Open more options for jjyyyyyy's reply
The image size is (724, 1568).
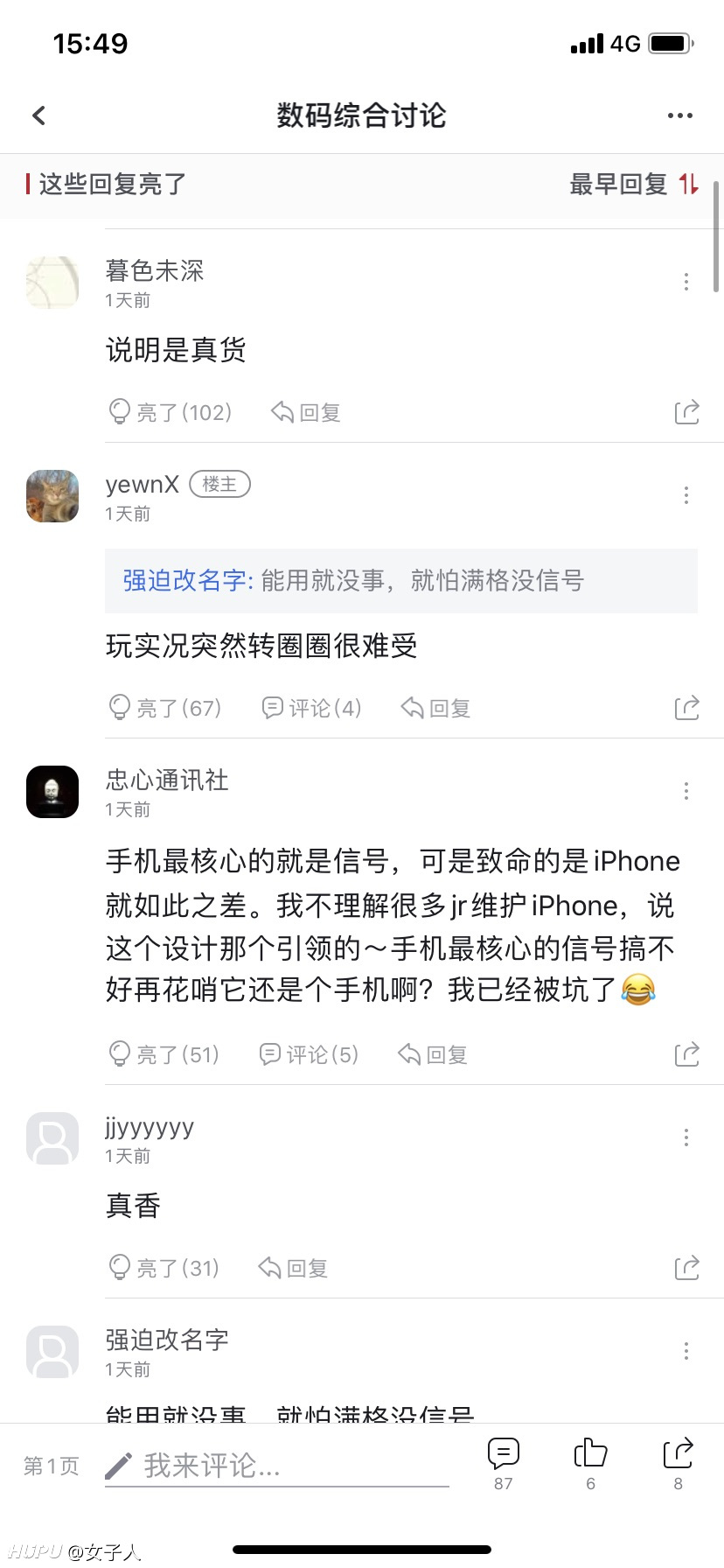686,1137
